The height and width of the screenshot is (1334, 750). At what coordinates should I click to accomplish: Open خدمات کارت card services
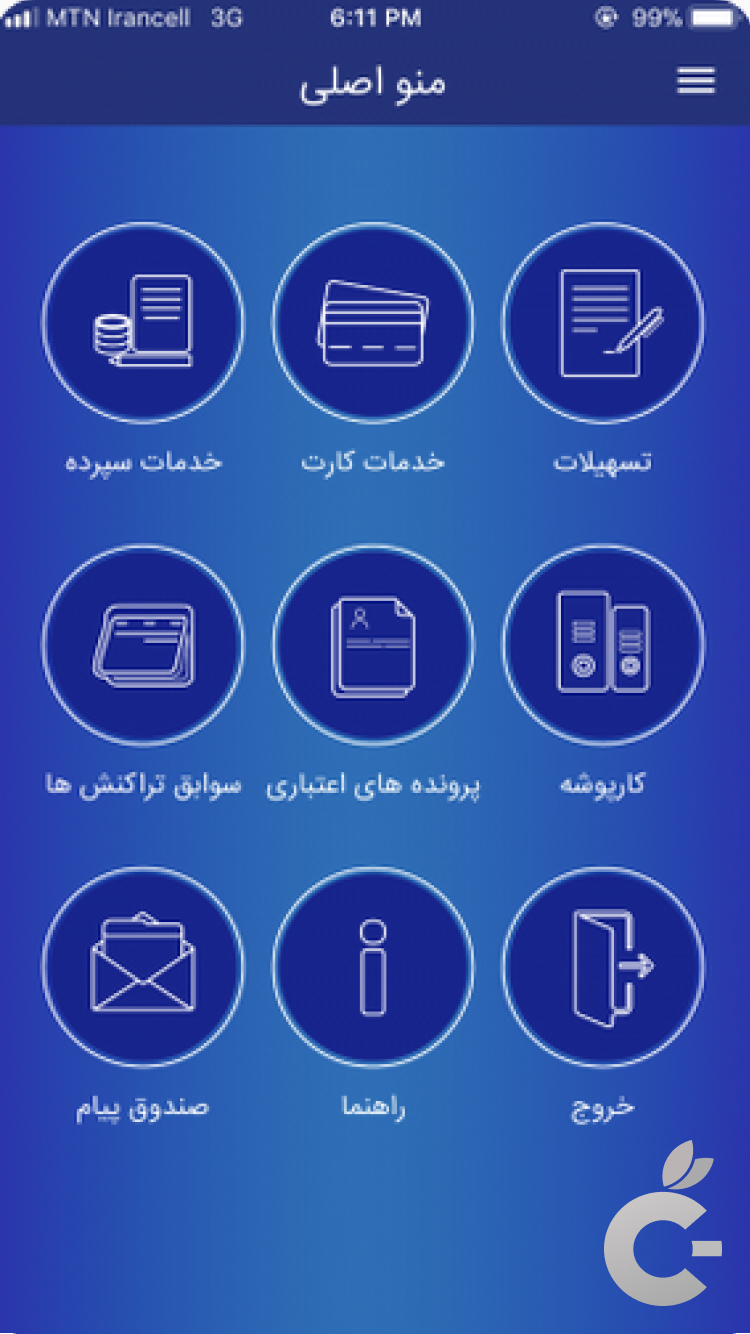(x=373, y=323)
